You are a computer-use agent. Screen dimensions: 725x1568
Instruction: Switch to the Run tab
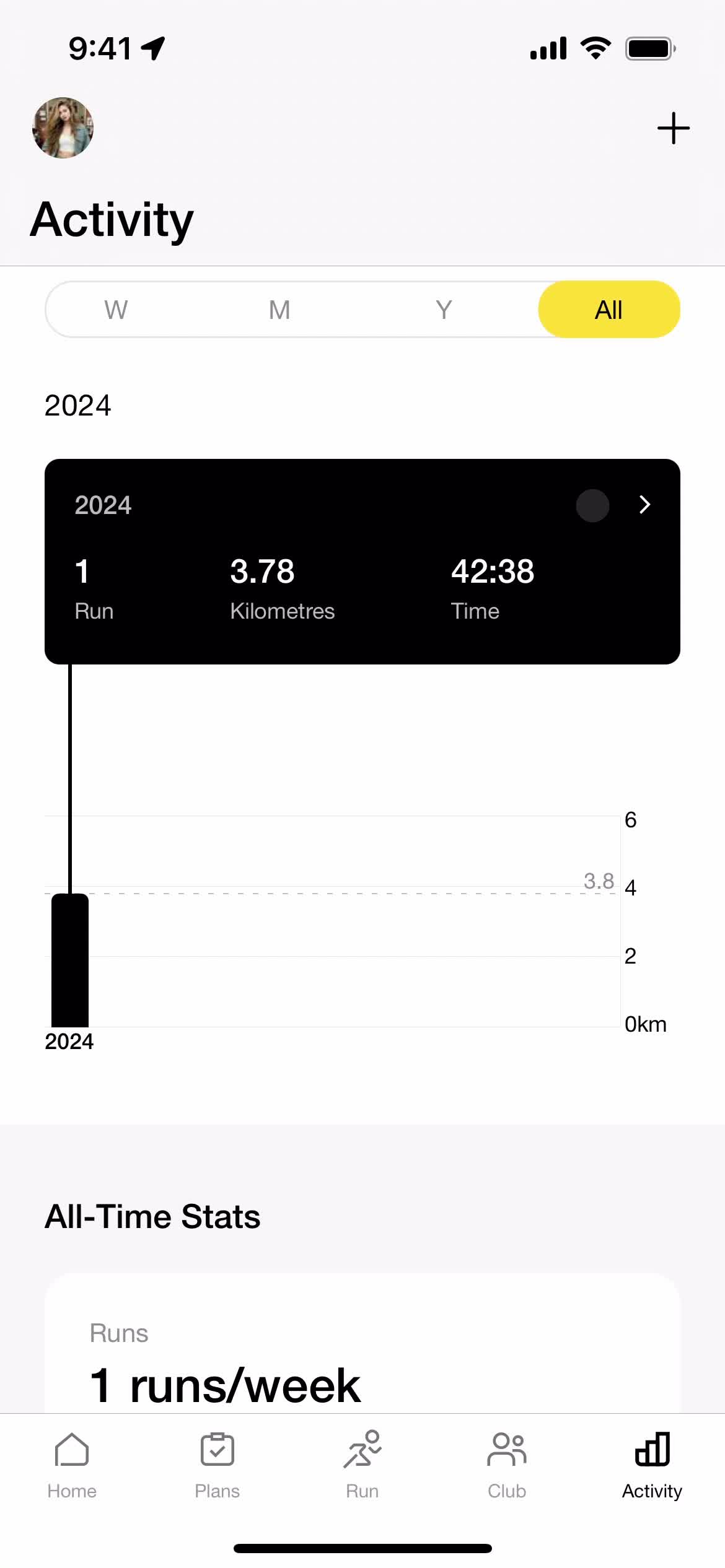tap(362, 1464)
